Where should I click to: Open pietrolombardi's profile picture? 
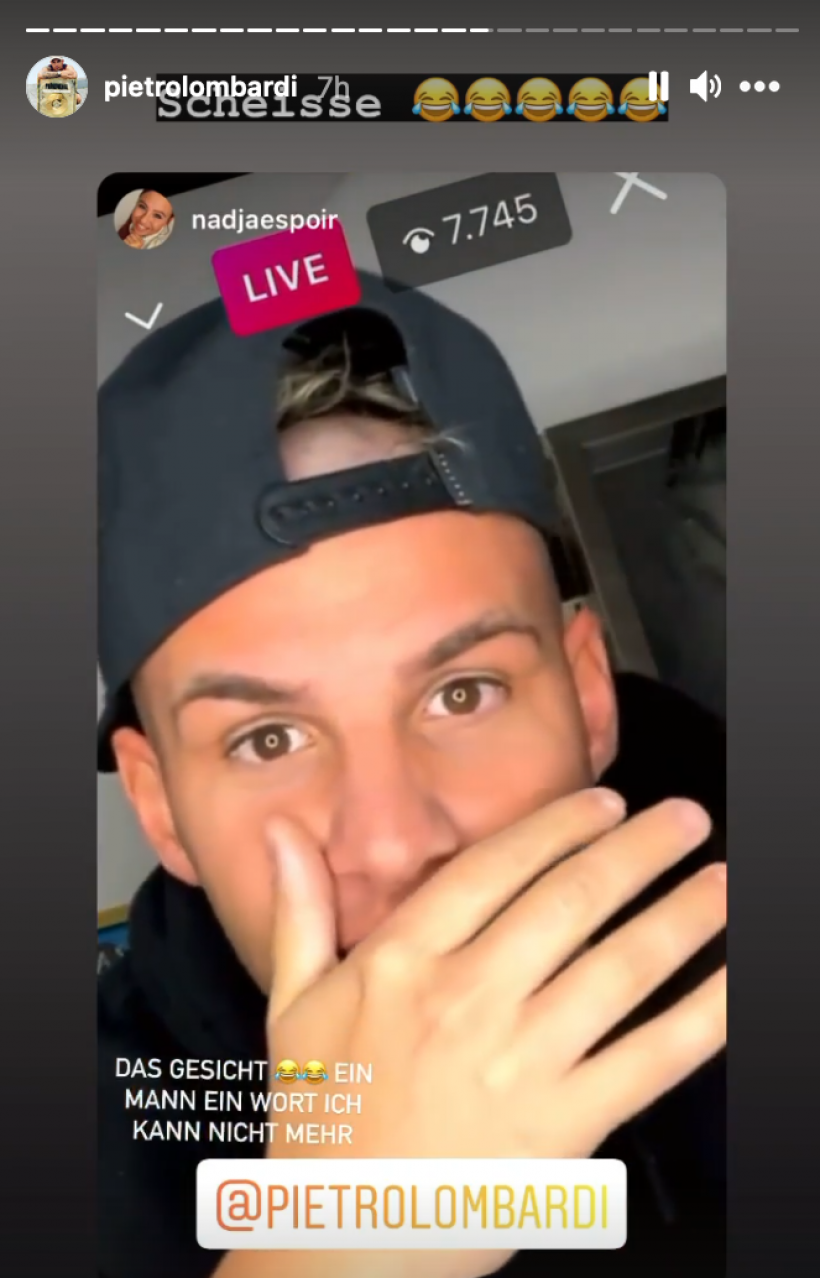click(56, 87)
